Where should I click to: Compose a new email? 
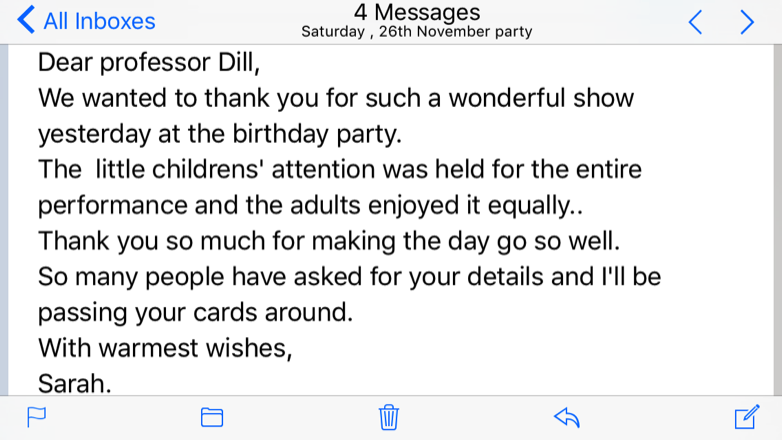tap(746, 417)
